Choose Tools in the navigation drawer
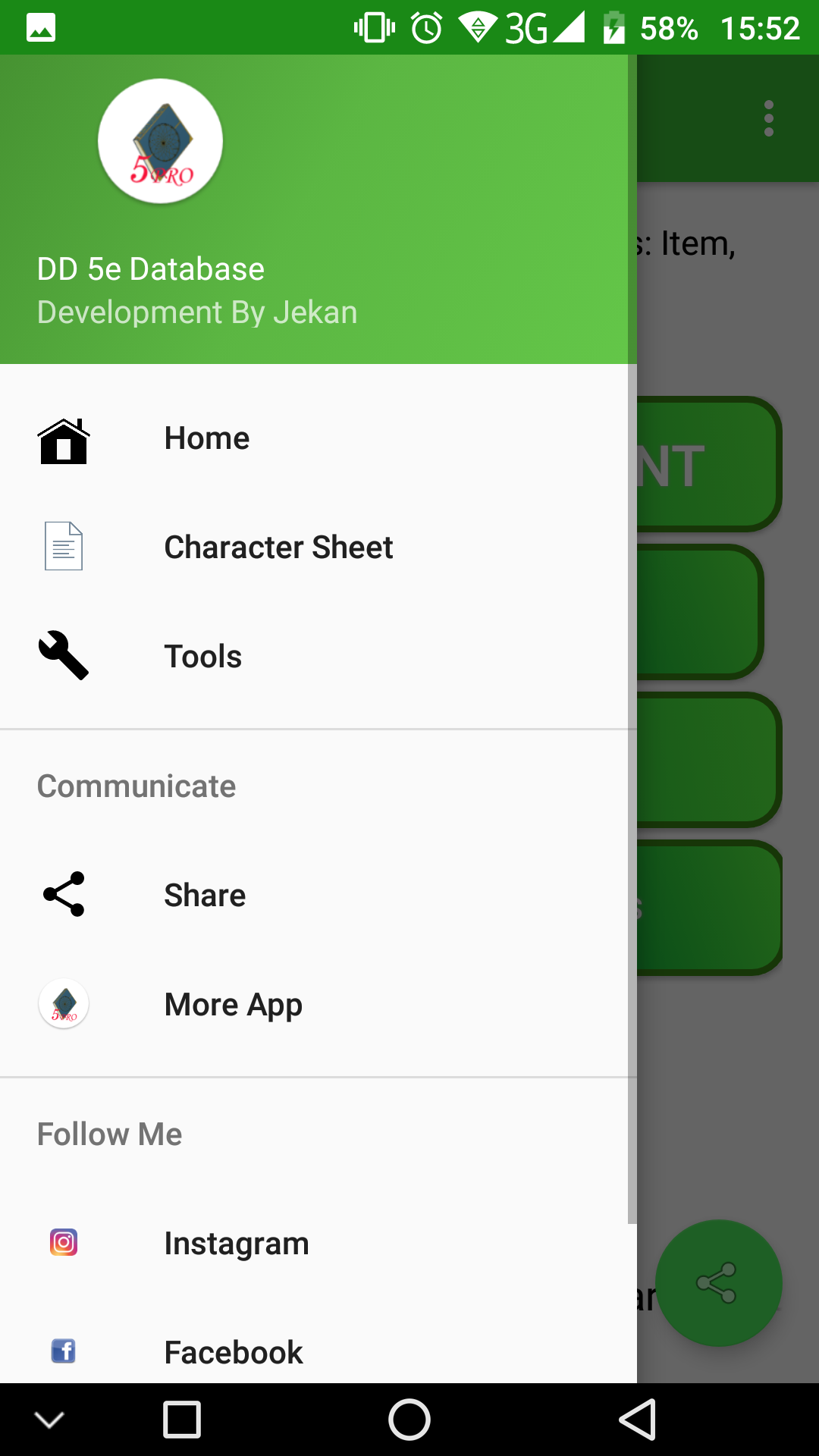The height and width of the screenshot is (1456, 819). pos(202,656)
